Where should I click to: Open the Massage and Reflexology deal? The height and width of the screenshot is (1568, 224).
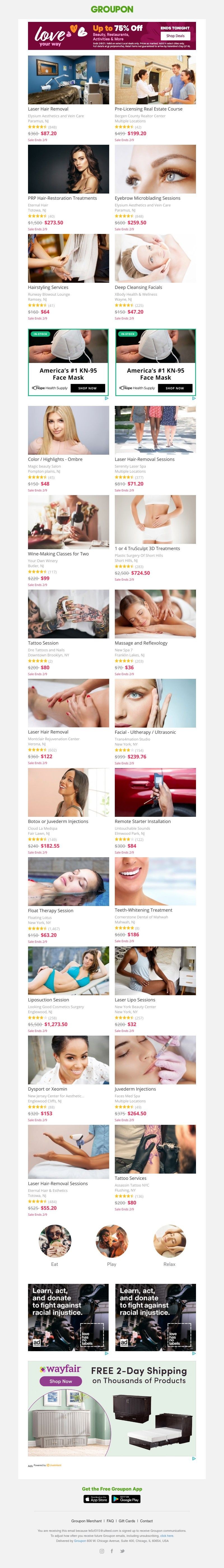pos(155,613)
